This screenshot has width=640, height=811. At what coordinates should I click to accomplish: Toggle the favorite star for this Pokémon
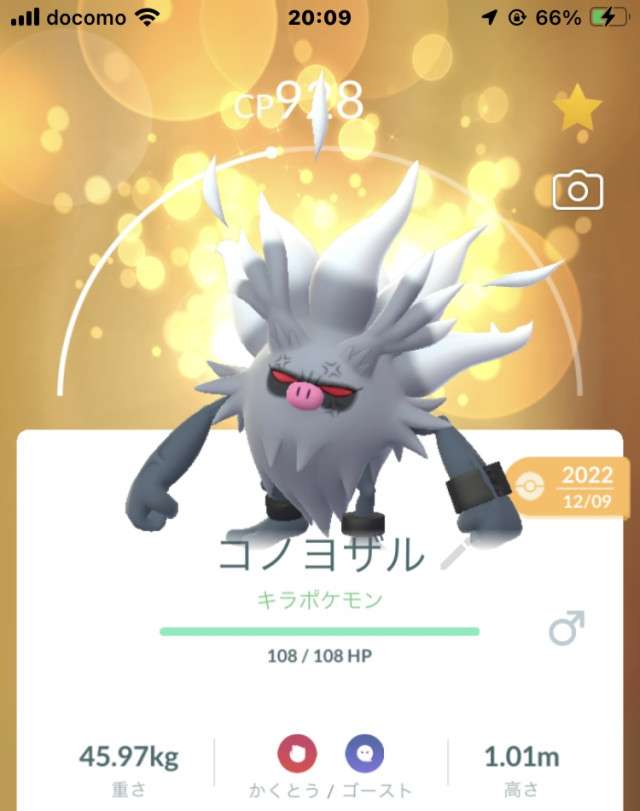(577, 110)
